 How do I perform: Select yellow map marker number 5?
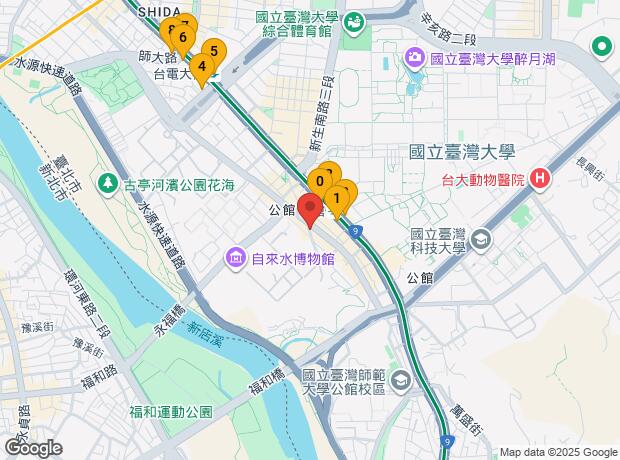coord(213,51)
